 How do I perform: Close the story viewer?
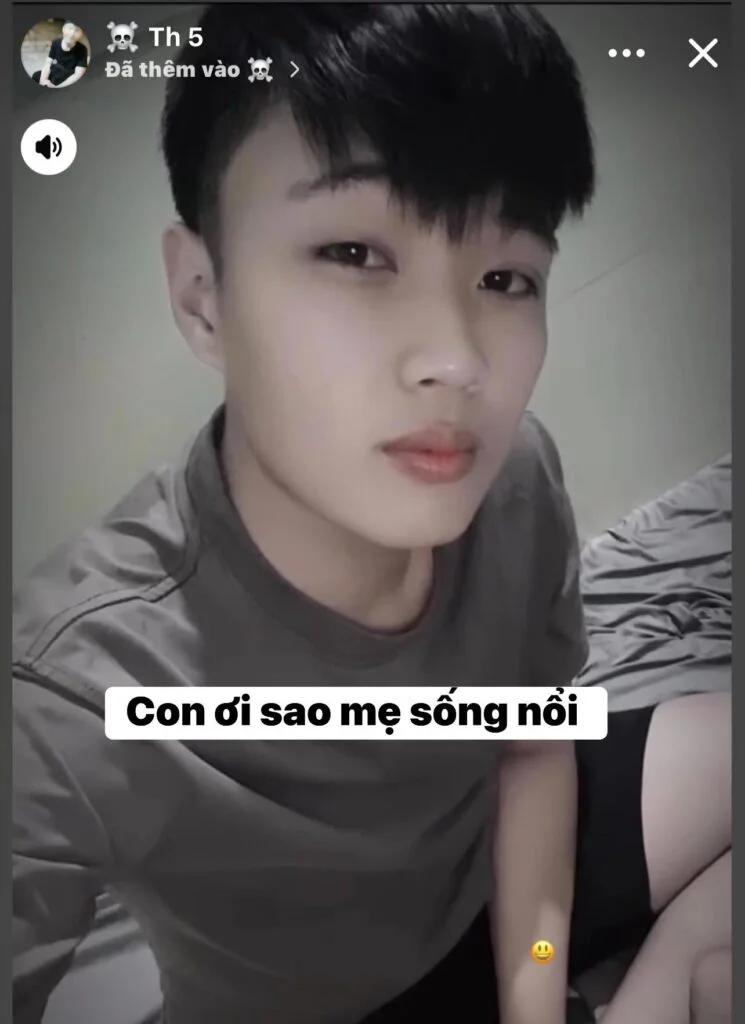tap(703, 53)
